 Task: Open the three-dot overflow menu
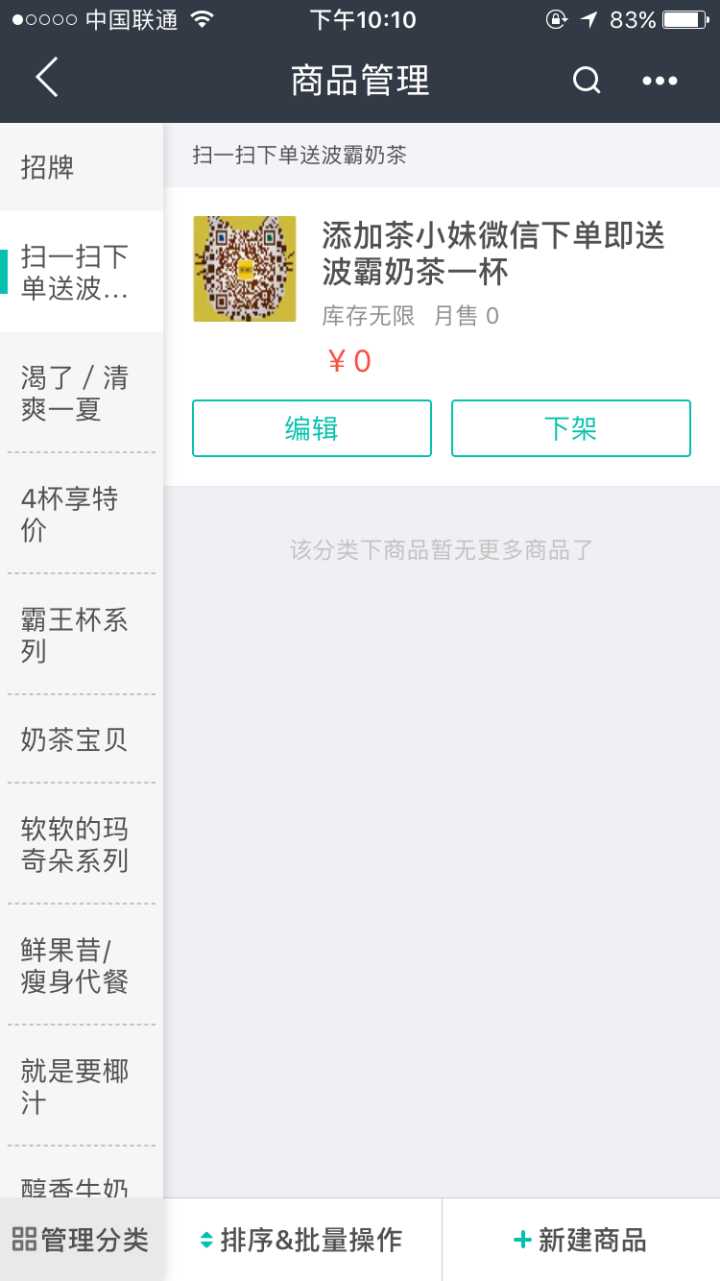pos(659,81)
